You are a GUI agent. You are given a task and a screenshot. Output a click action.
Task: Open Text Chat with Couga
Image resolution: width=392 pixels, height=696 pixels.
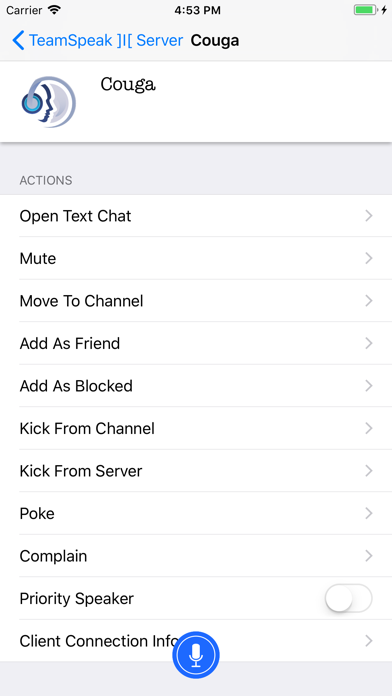coord(196,216)
